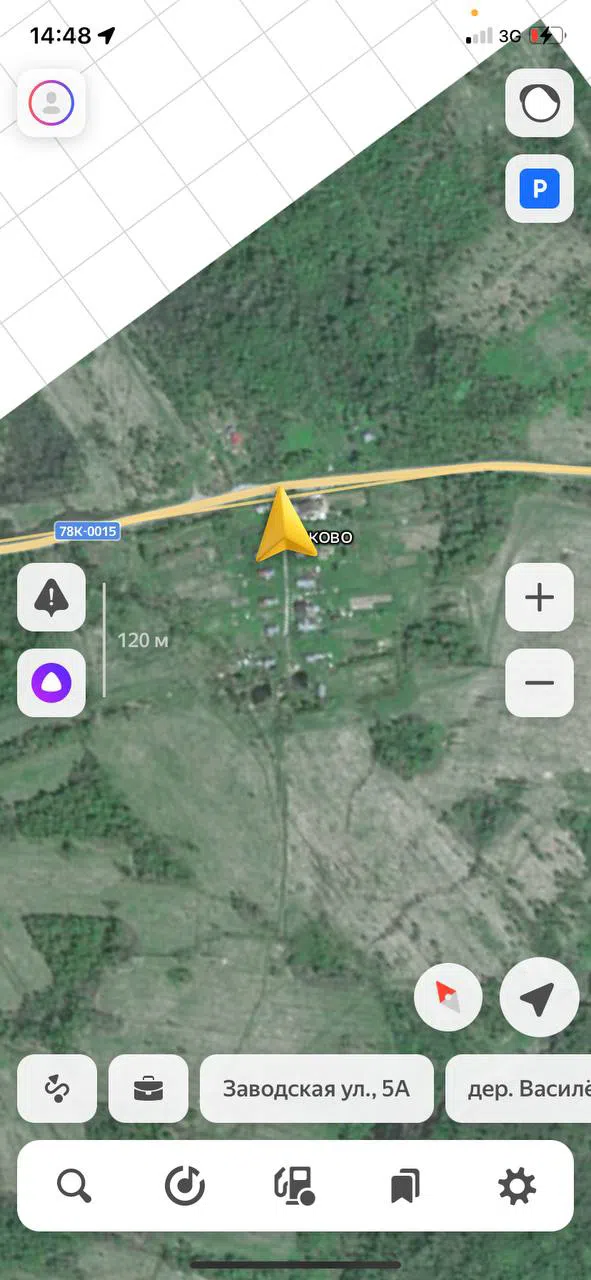Open gas stations from bottom bar
The image size is (591, 1280).
295,1186
